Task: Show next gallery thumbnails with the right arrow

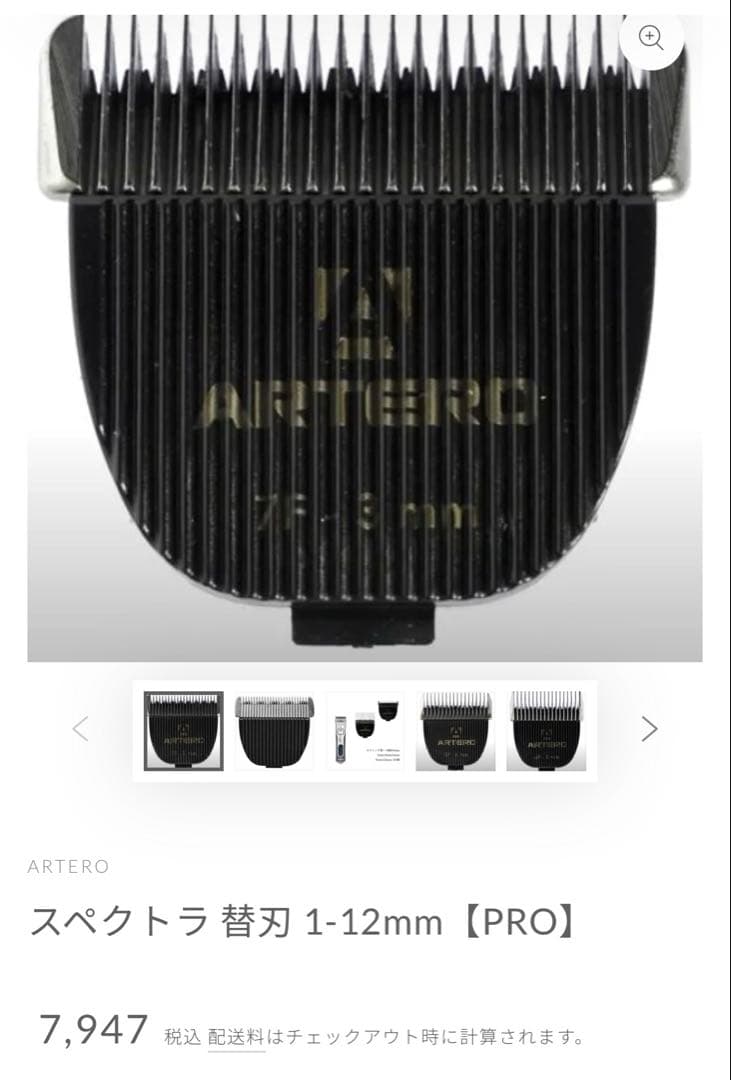Action: tap(649, 729)
